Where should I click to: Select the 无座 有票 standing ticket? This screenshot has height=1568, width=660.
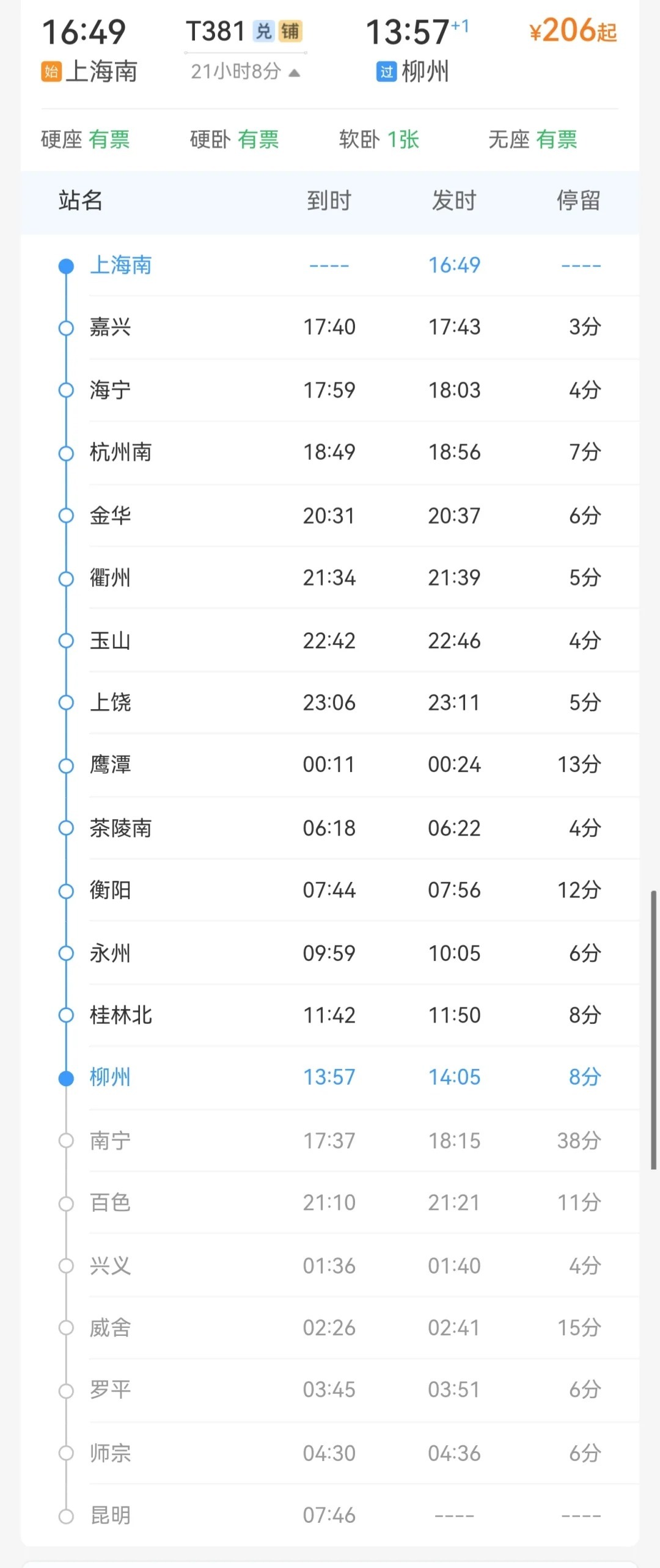(532, 140)
